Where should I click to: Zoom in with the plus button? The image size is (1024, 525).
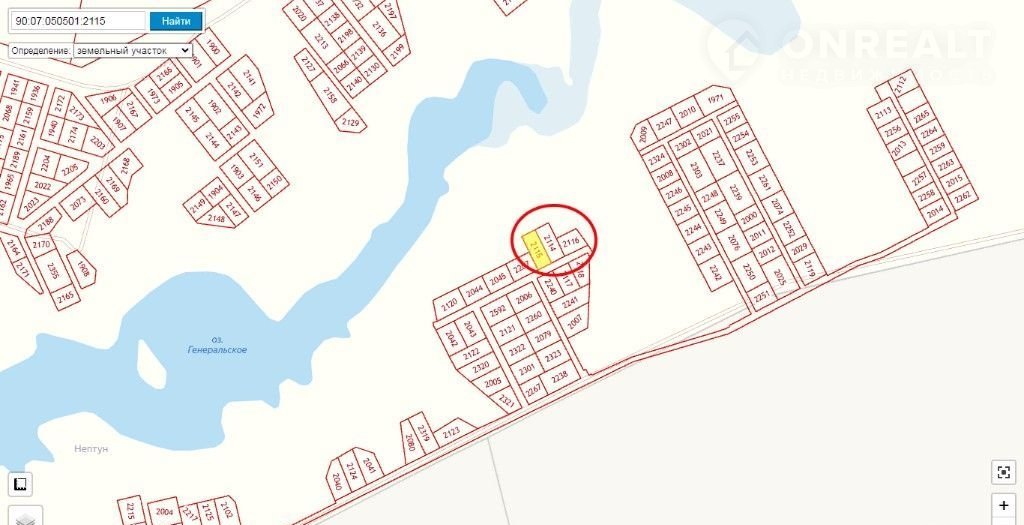(x=1004, y=505)
